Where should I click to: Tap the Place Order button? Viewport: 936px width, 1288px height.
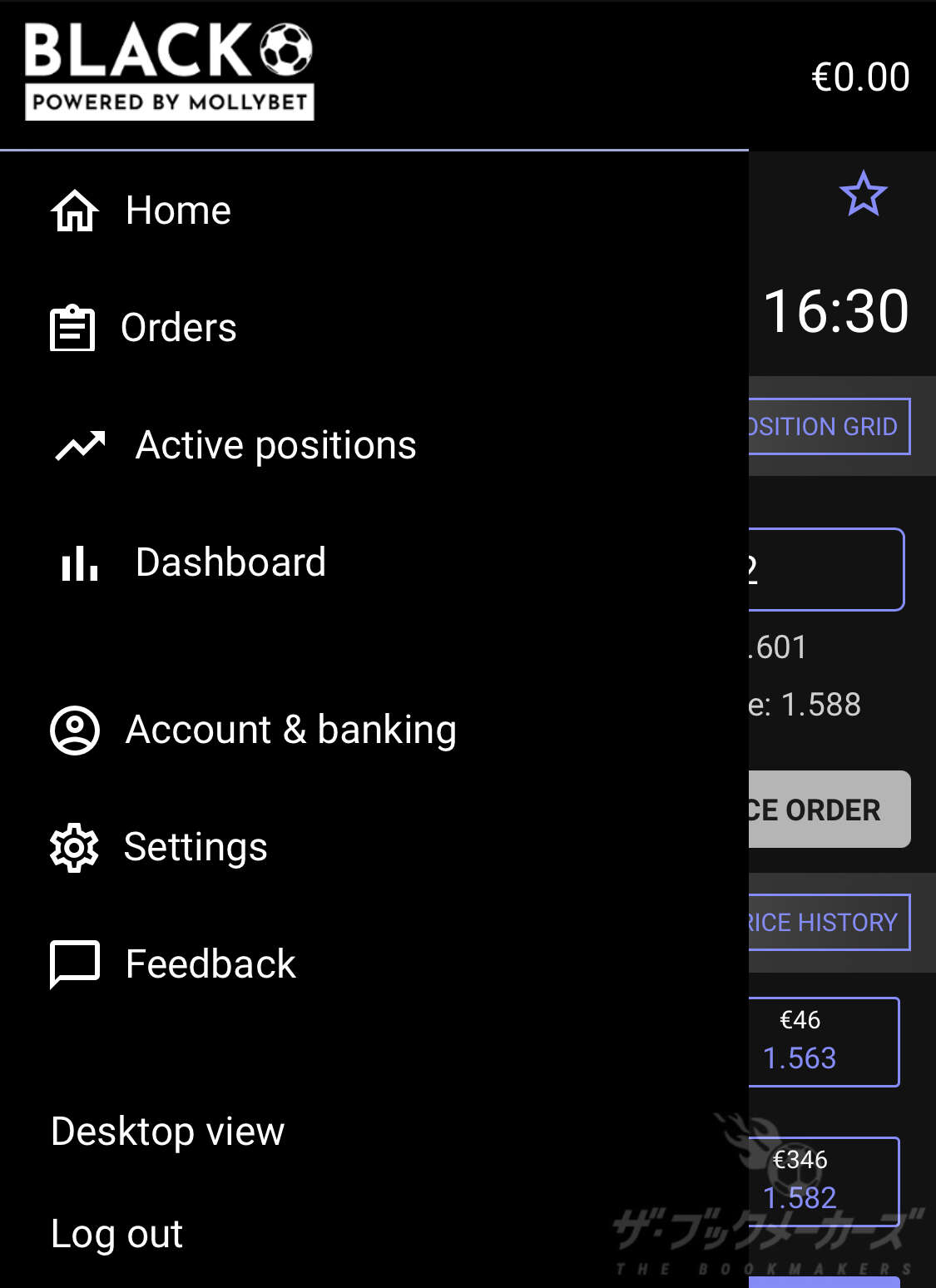828,810
